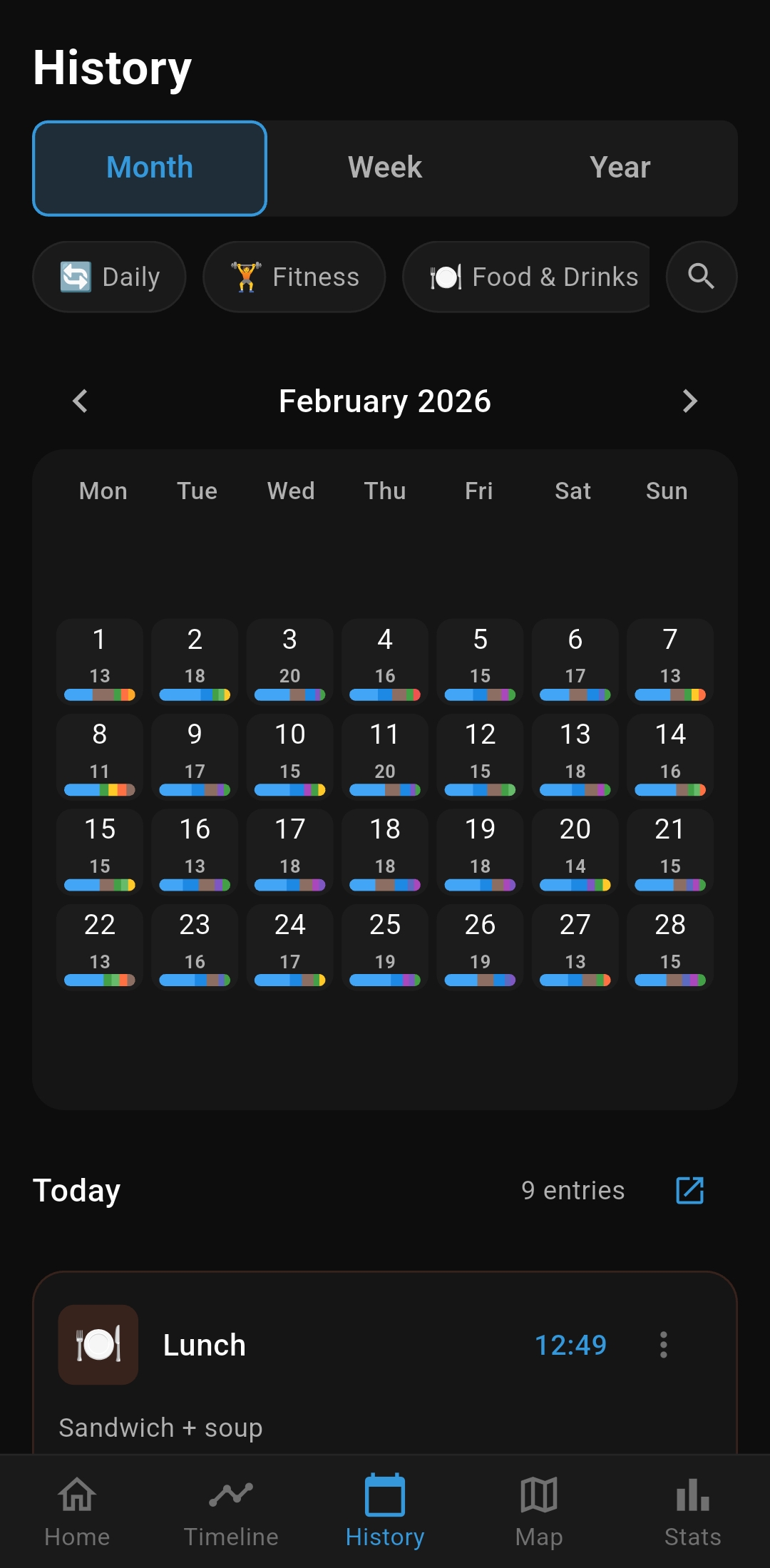Click the Food & Drinks plate icon

tap(446, 277)
